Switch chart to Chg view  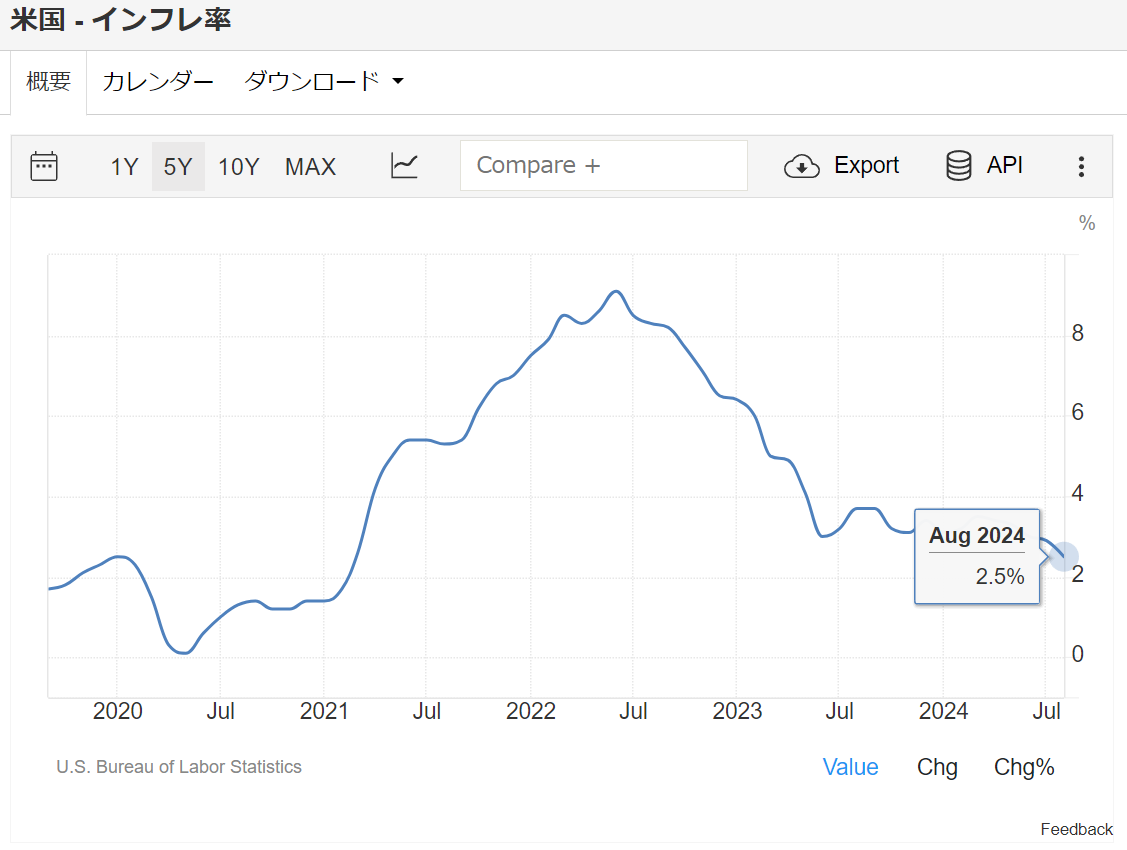937,767
